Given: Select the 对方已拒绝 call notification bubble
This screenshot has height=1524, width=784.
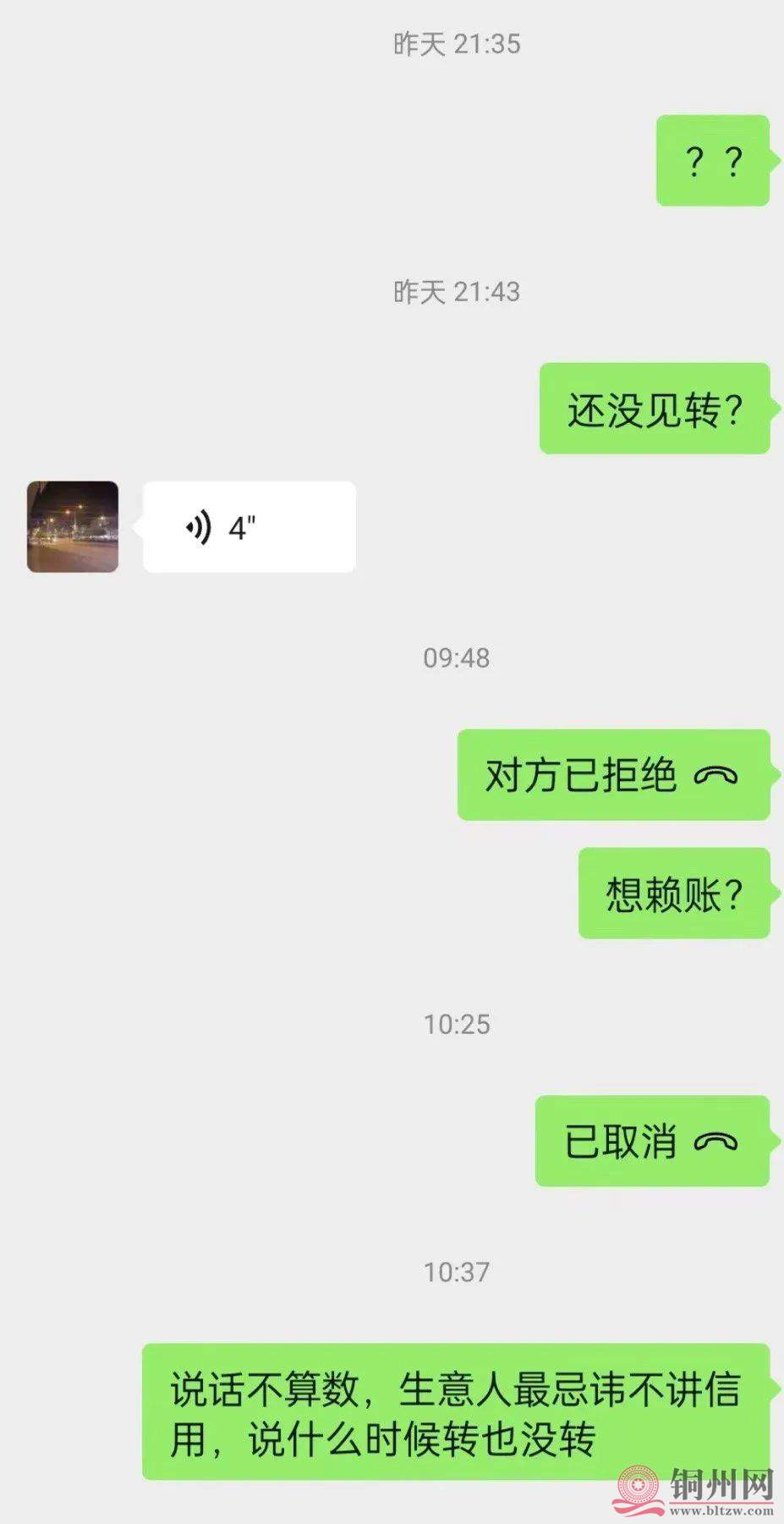Looking at the screenshot, I should 613,774.
